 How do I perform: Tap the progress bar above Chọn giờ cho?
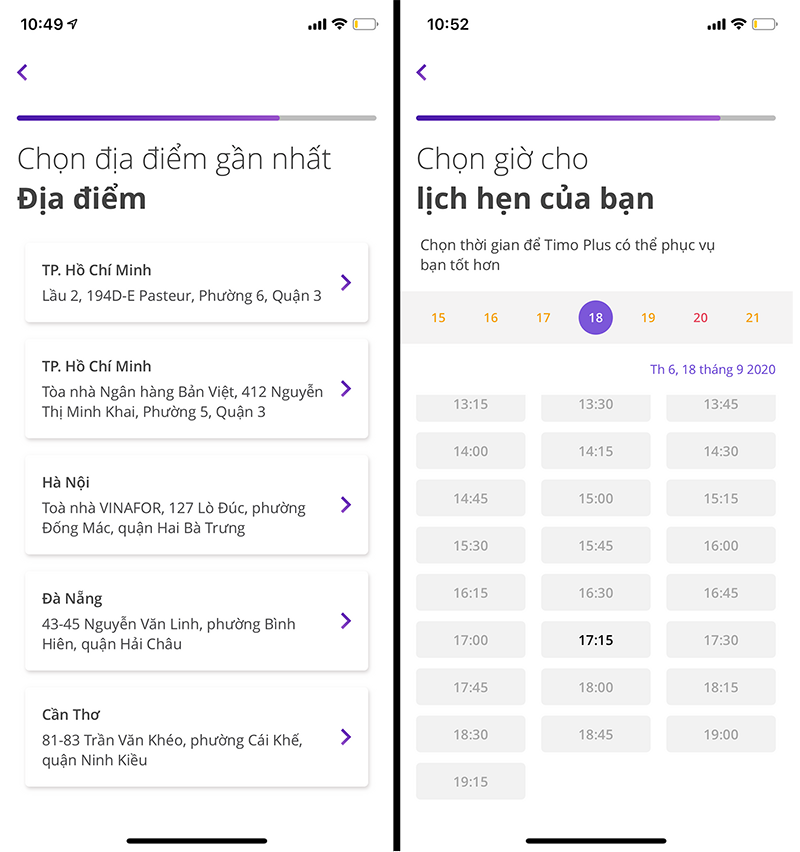tap(596, 117)
